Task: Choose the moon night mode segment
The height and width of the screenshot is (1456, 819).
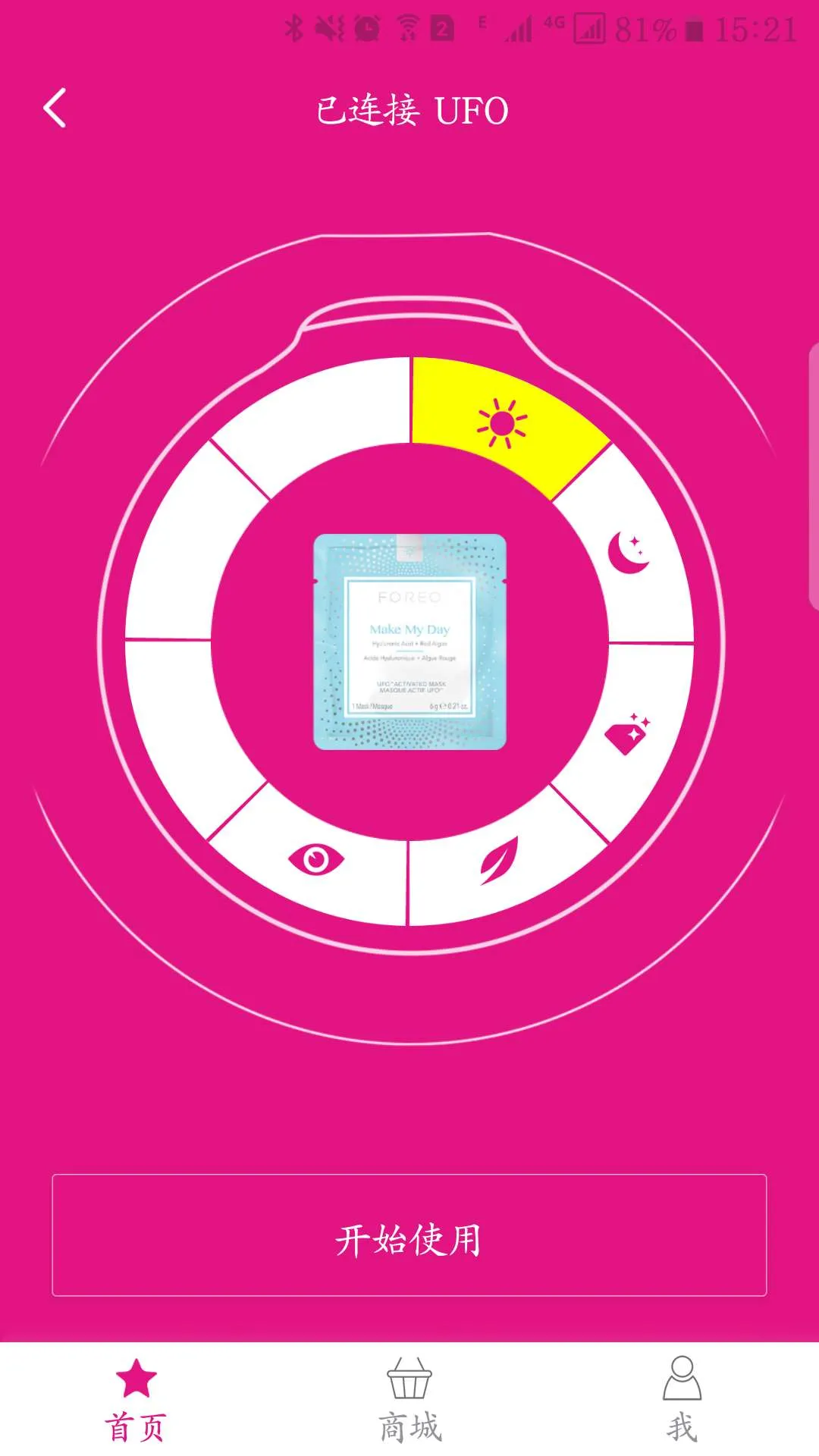Action: click(629, 552)
